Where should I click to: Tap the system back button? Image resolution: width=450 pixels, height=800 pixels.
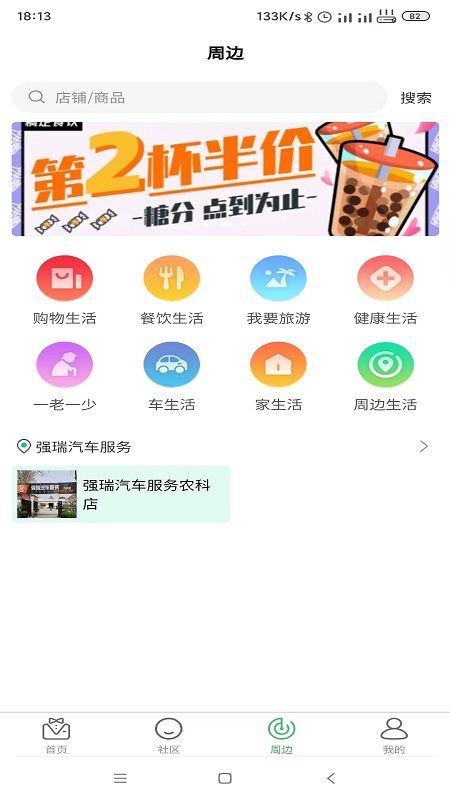tap(331, 778)
